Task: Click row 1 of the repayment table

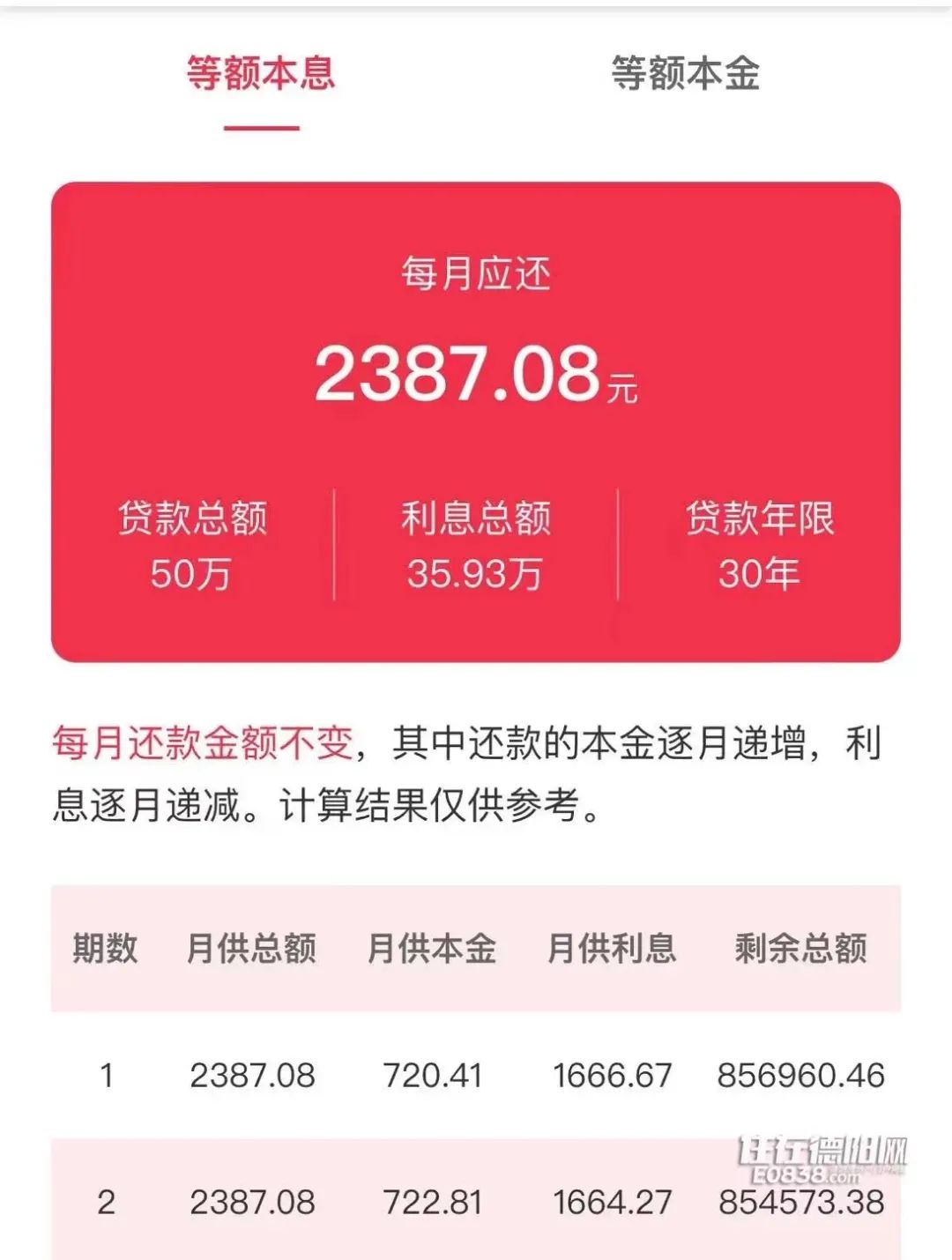Action: [476, 1076]
